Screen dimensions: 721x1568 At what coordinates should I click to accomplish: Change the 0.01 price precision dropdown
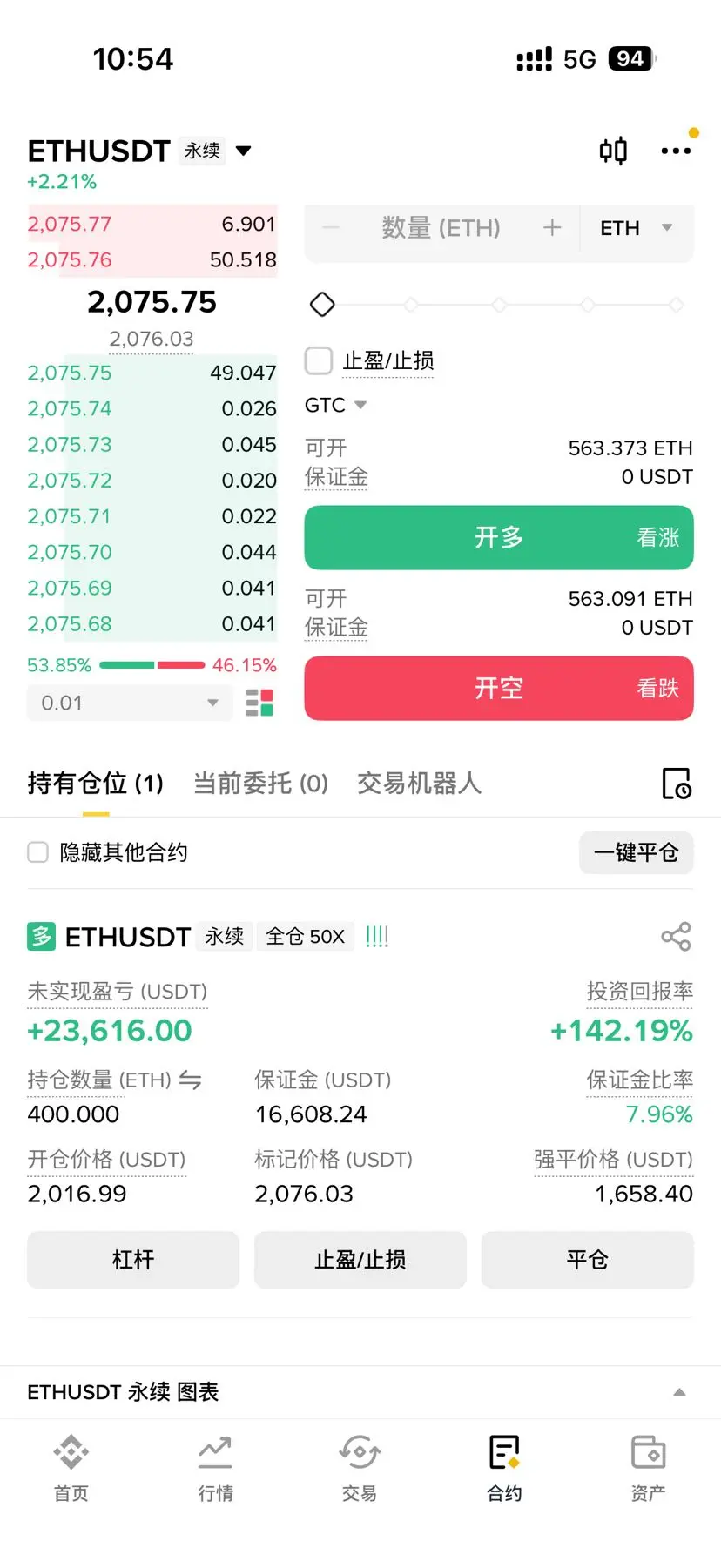(x=130, y=703)
